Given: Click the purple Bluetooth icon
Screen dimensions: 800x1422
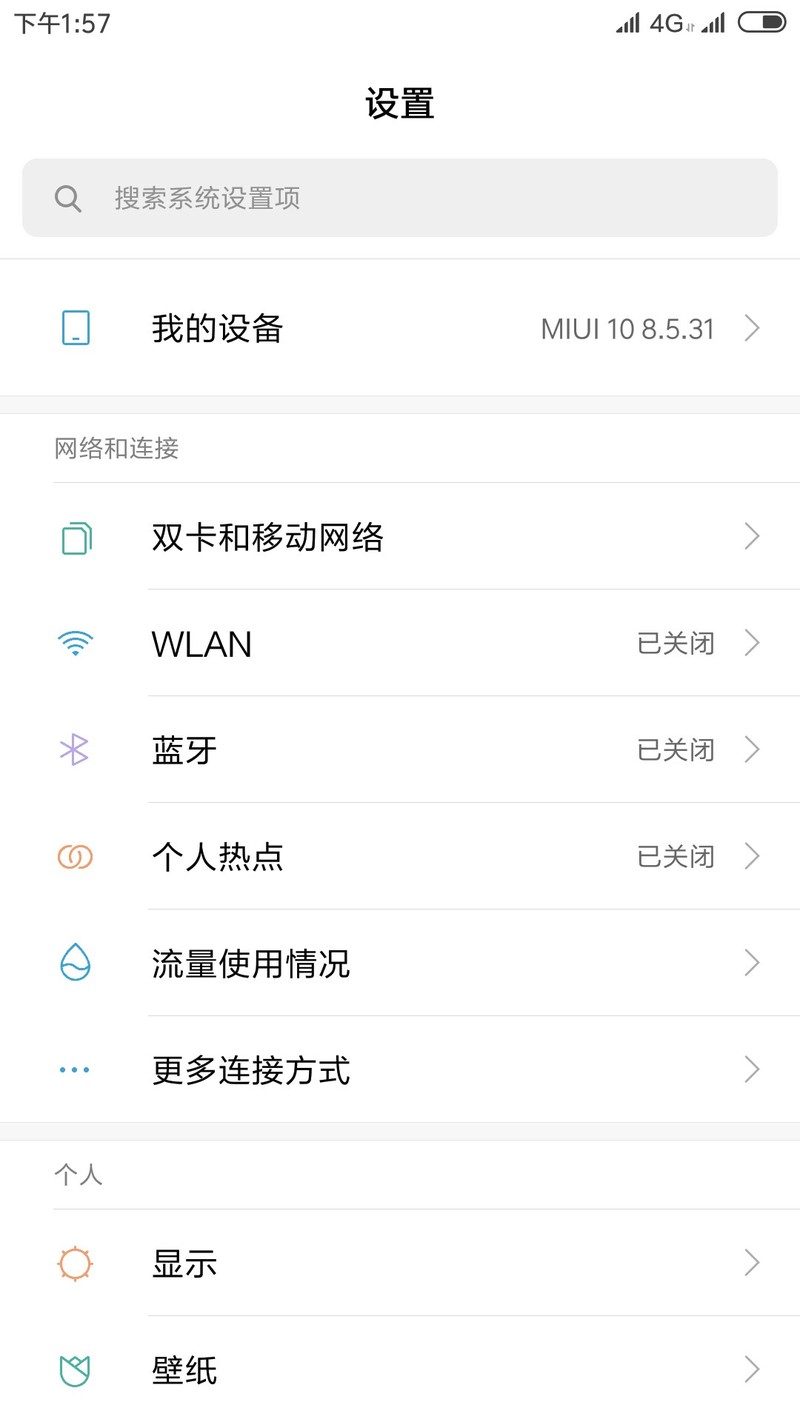Looking at the screenshot, I should click(74, 750).
